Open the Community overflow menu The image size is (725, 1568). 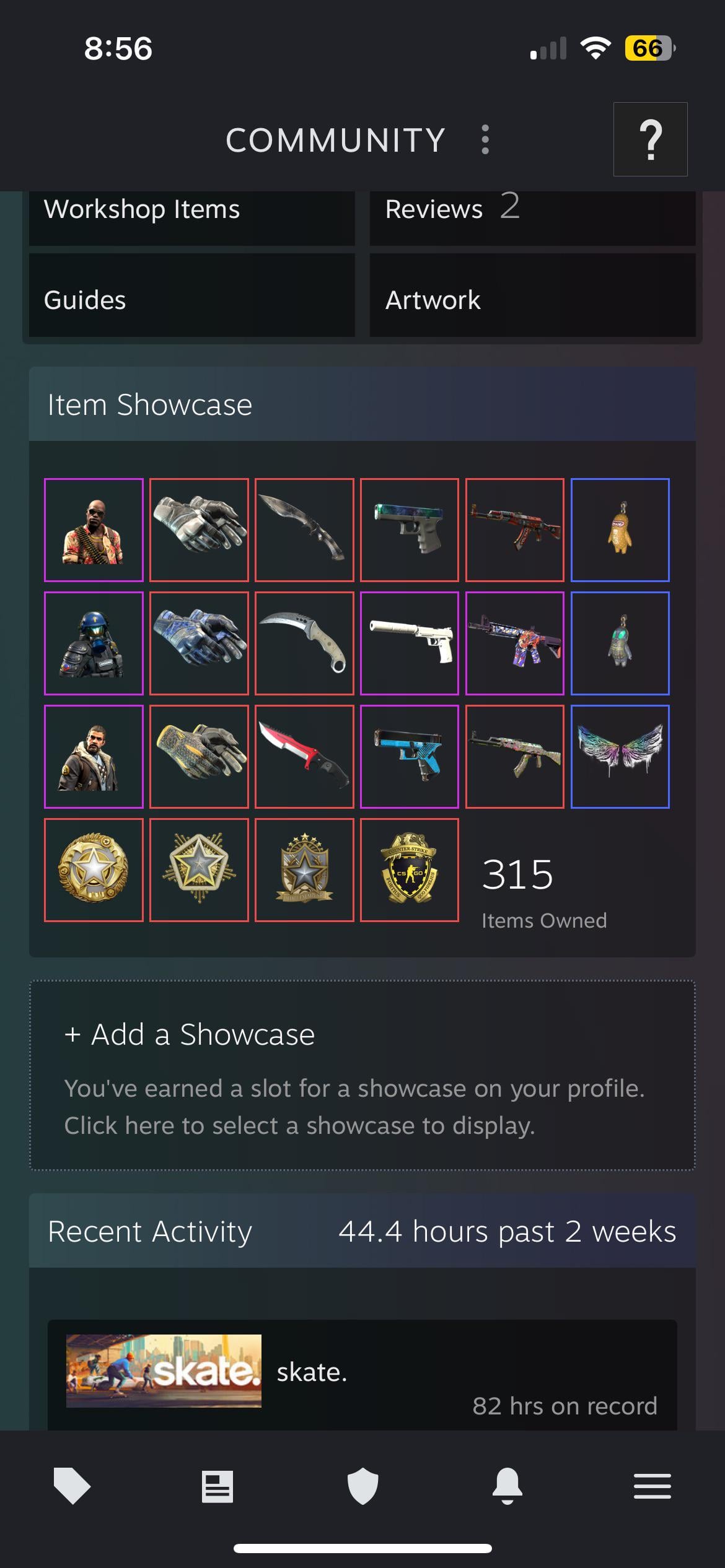click(x=485, y=139)
